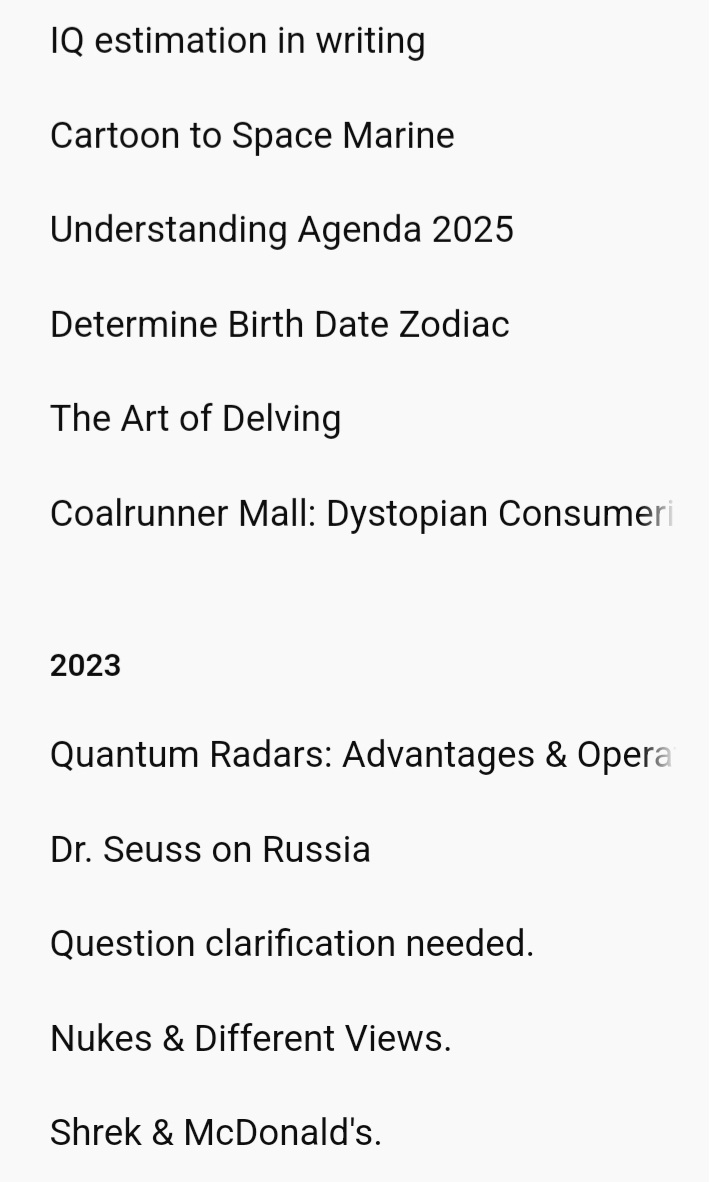The height and width of the screenshot is (1182, 709).
Task: Tap The Art of Delving conversation
Action: point(354,418)
